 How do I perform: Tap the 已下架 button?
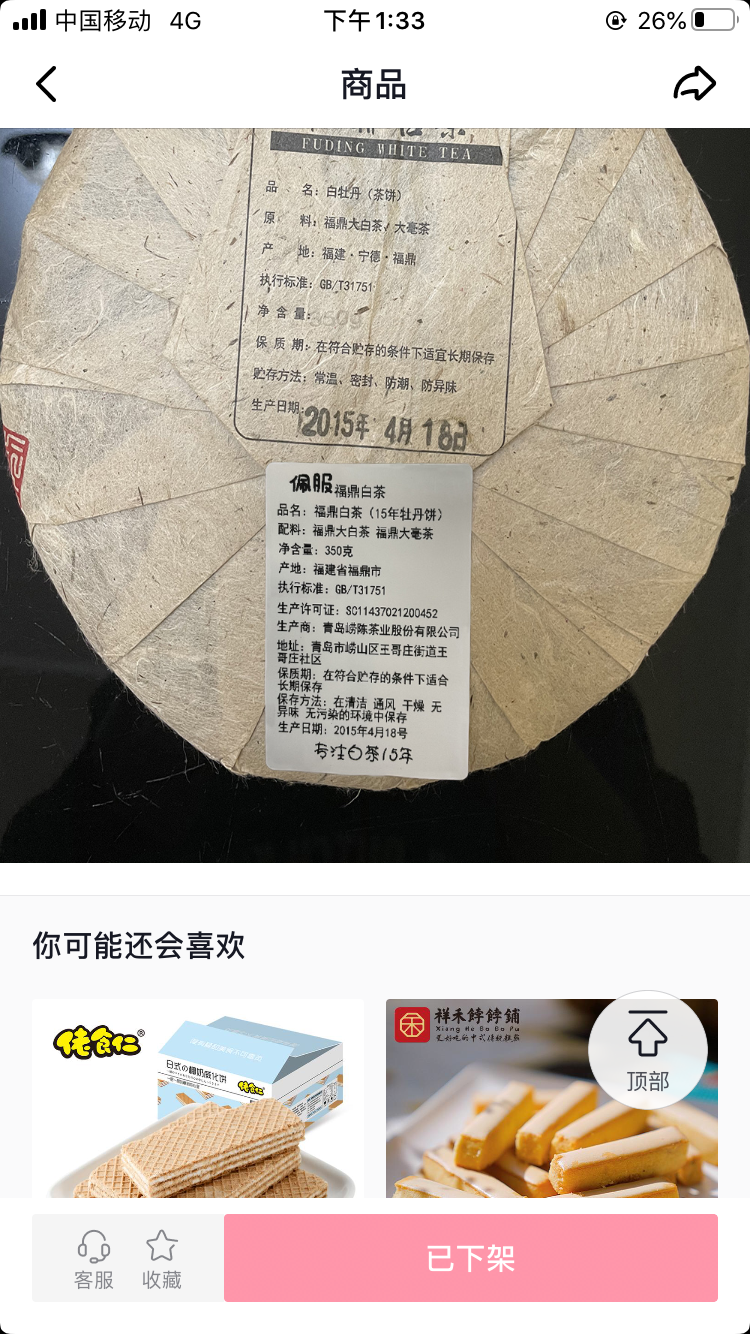470,1258
